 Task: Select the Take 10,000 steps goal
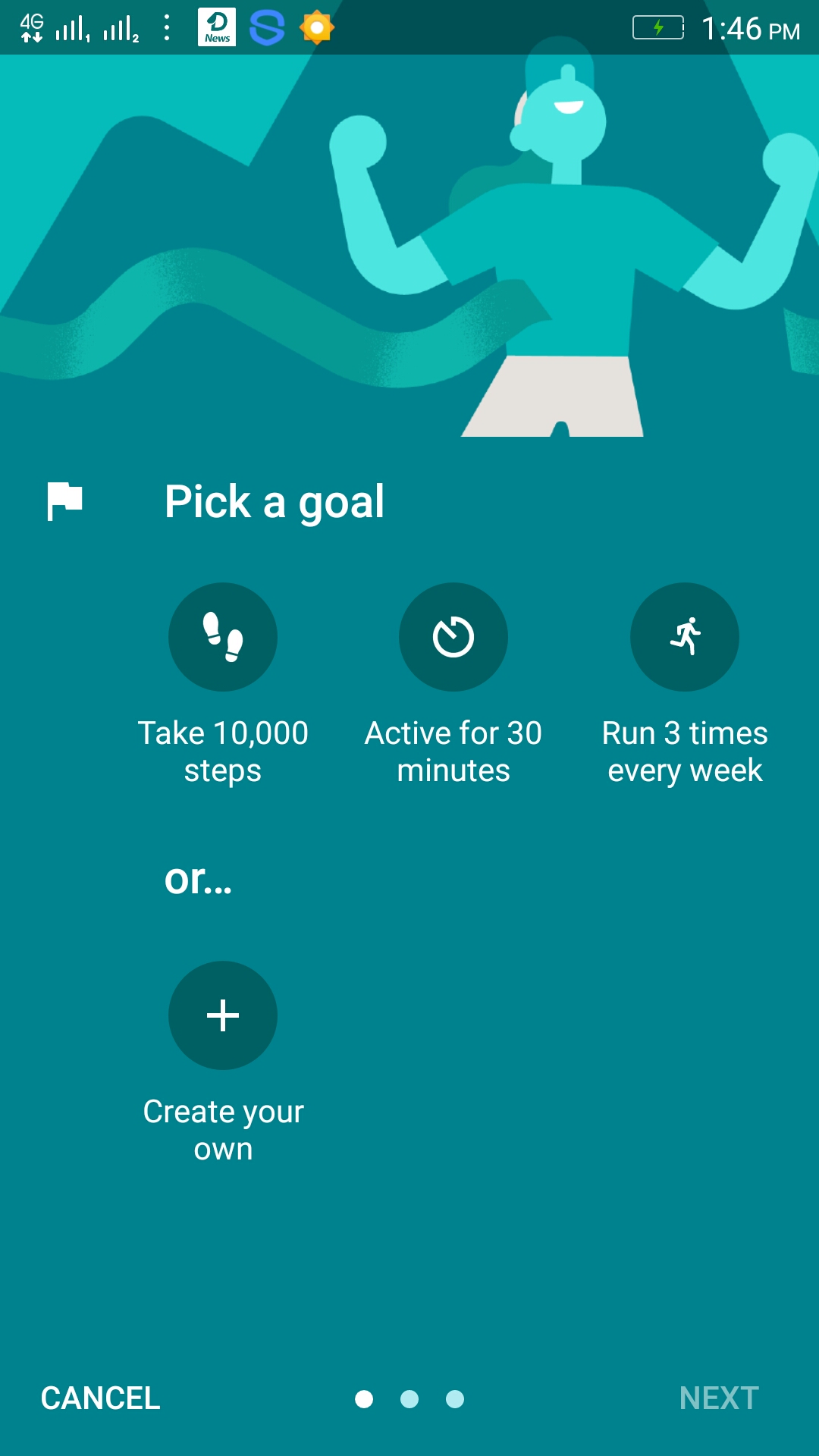(222, 637)
